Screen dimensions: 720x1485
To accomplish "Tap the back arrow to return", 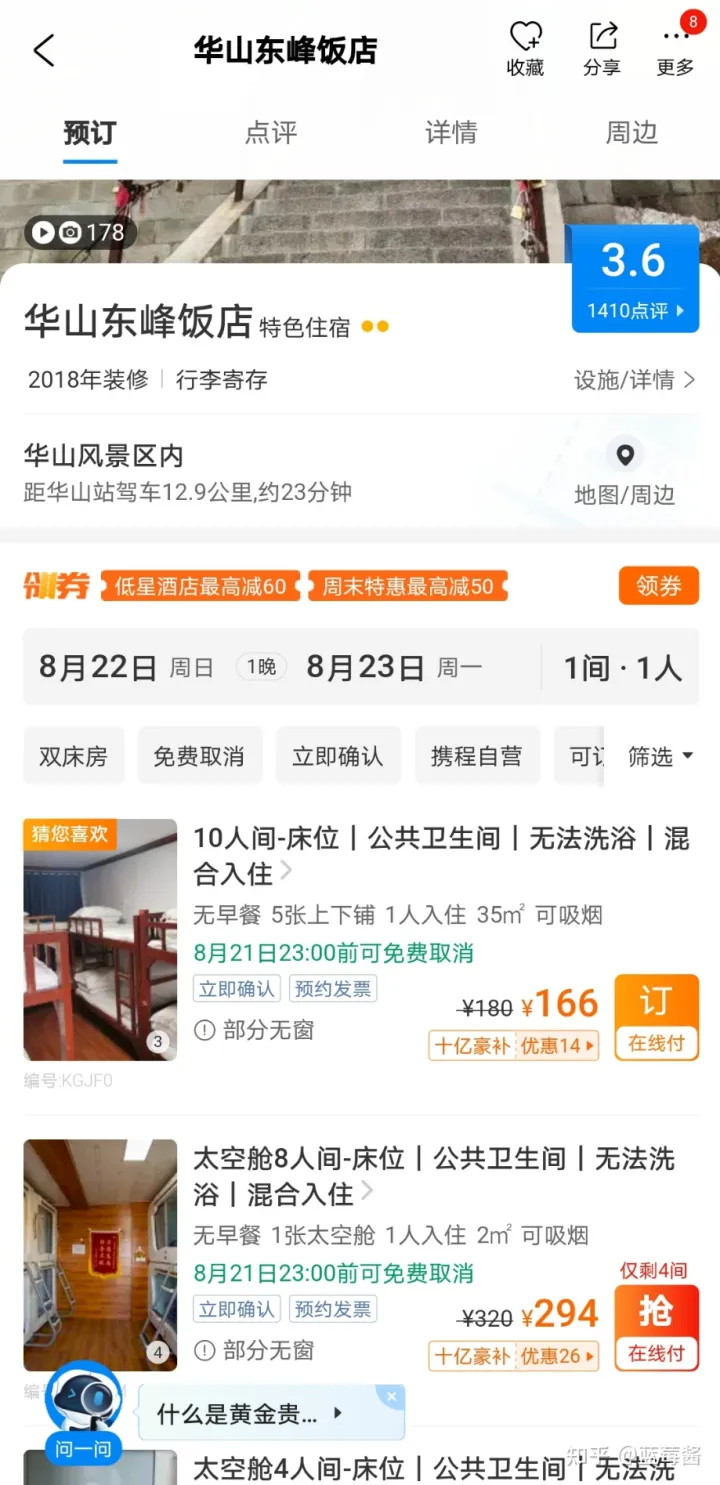I will [x=42, y=49].
